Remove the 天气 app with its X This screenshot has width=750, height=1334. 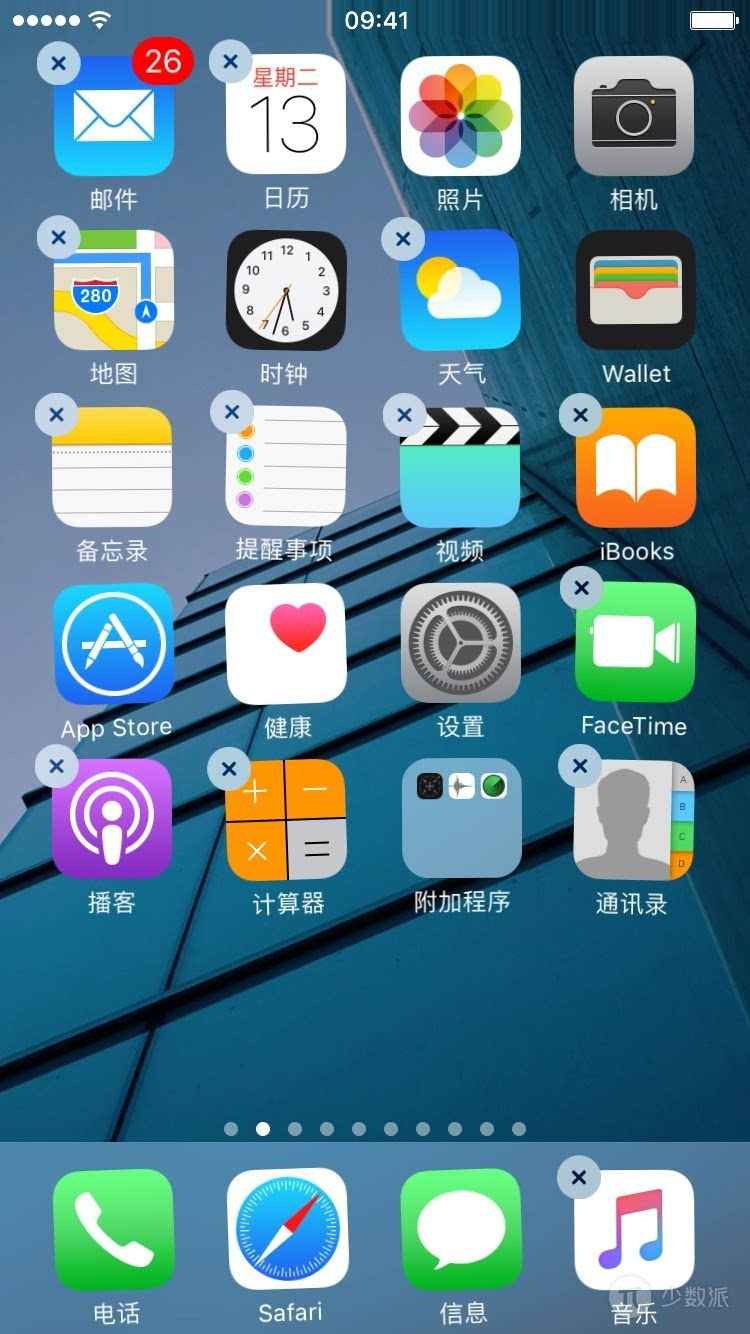coord(404,240)
